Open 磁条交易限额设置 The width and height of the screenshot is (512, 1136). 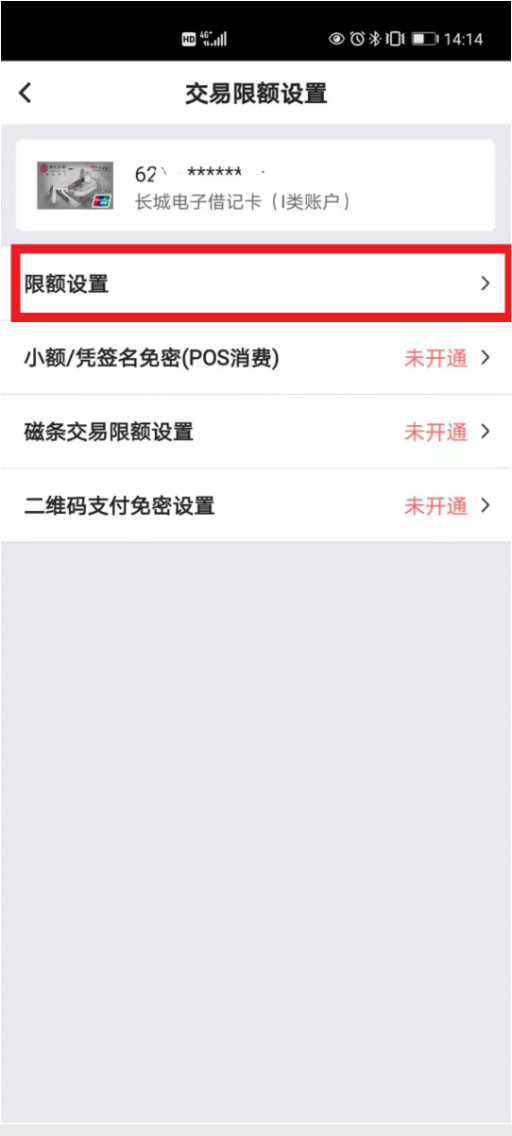(256, 432)
